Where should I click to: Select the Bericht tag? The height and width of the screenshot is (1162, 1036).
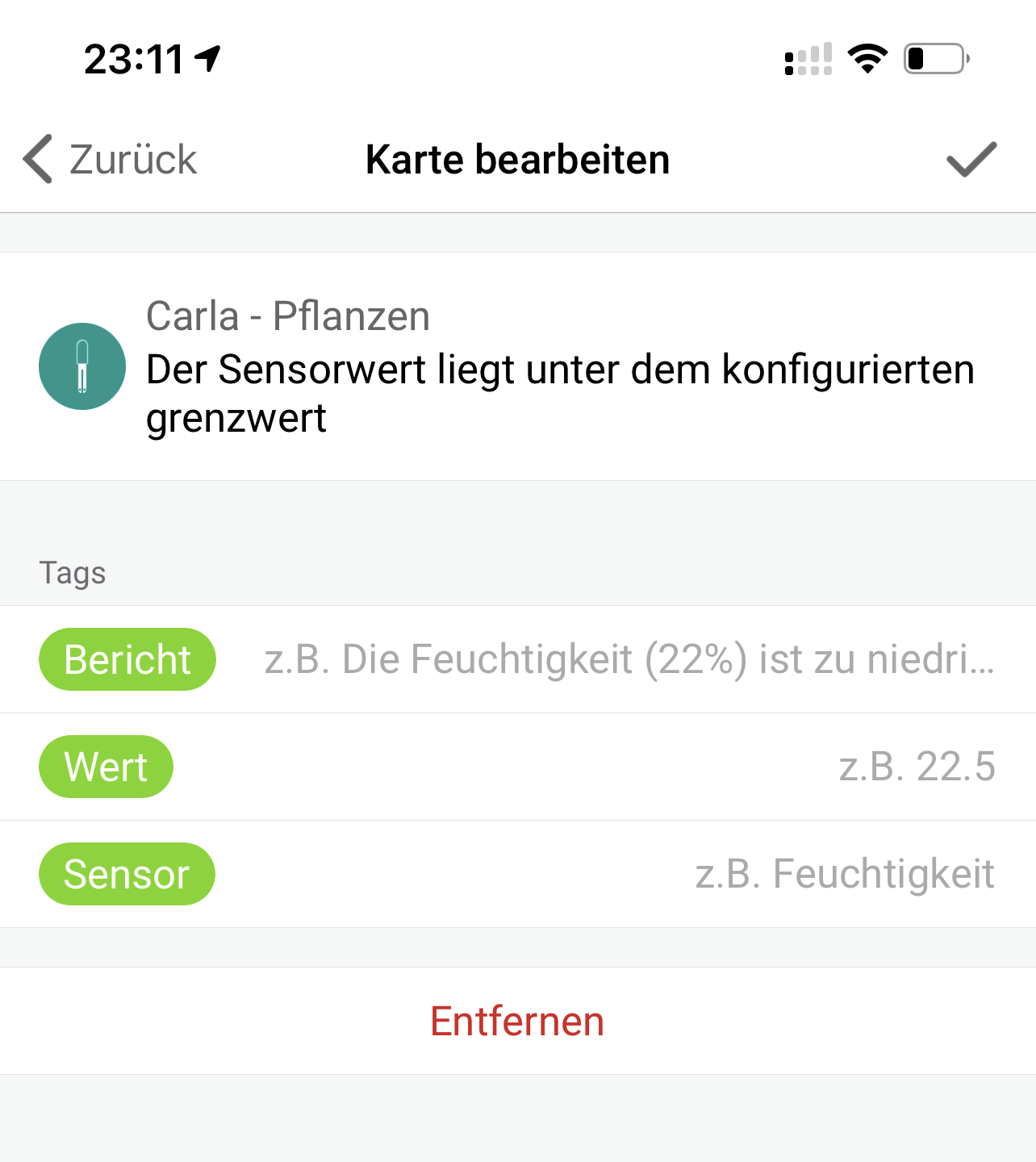click(x=127, y=659)
